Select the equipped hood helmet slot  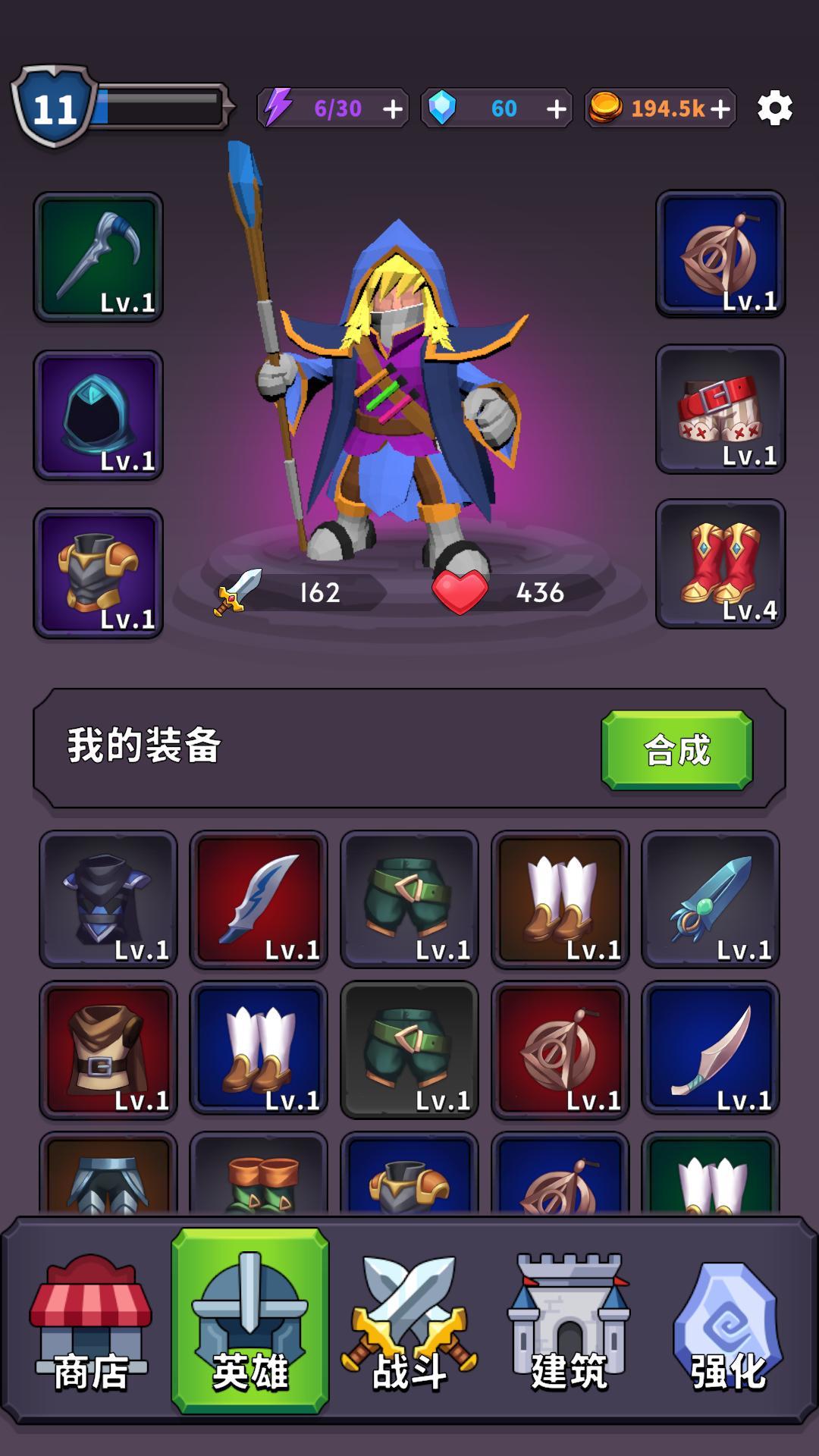(x=99, y=415)
